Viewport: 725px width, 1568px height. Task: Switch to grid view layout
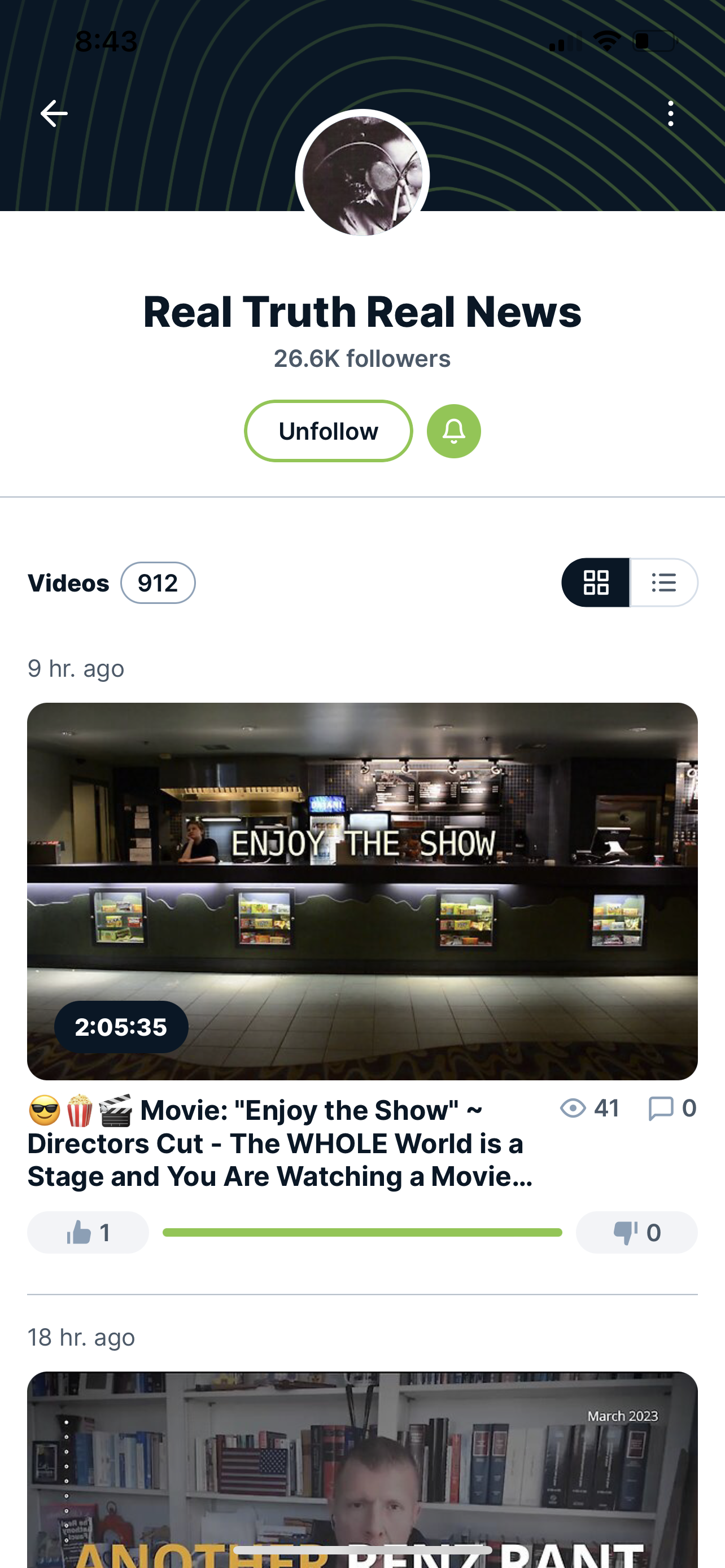click(x=595, y=582)
